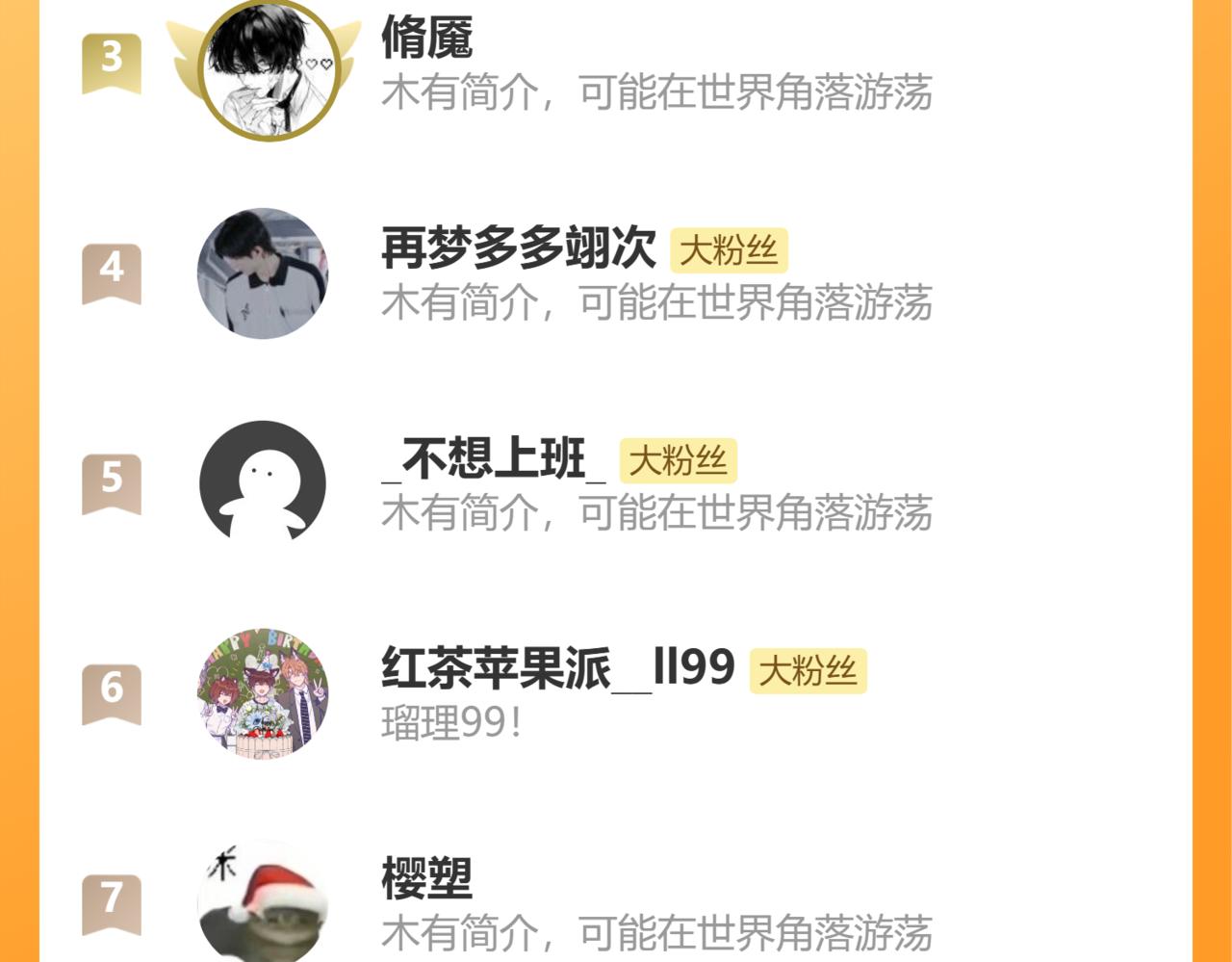Select user 红茶苹果派__ll99 in the ranking
Image resolution: width=1232 pixels, height=962 pixels.
557,668
